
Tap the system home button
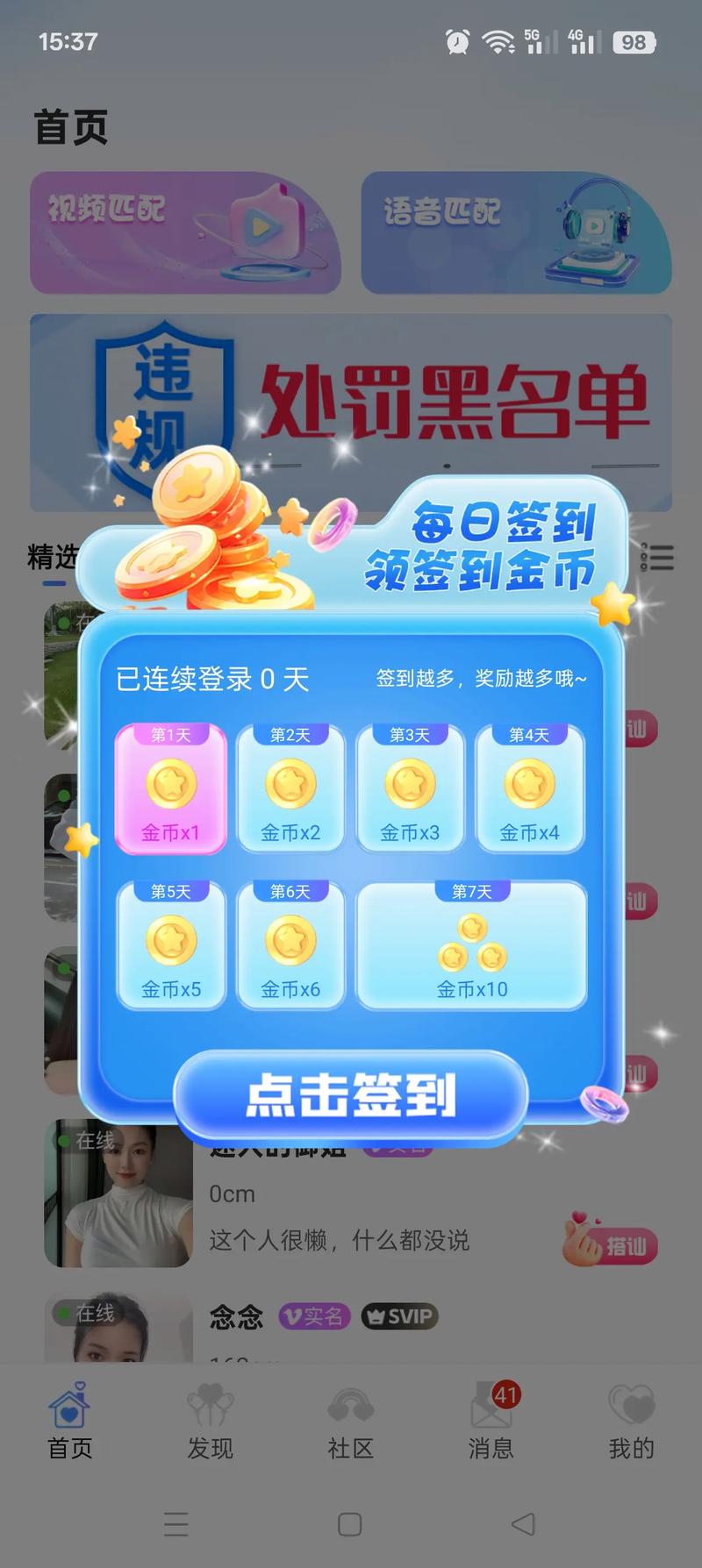(350, 1524)
